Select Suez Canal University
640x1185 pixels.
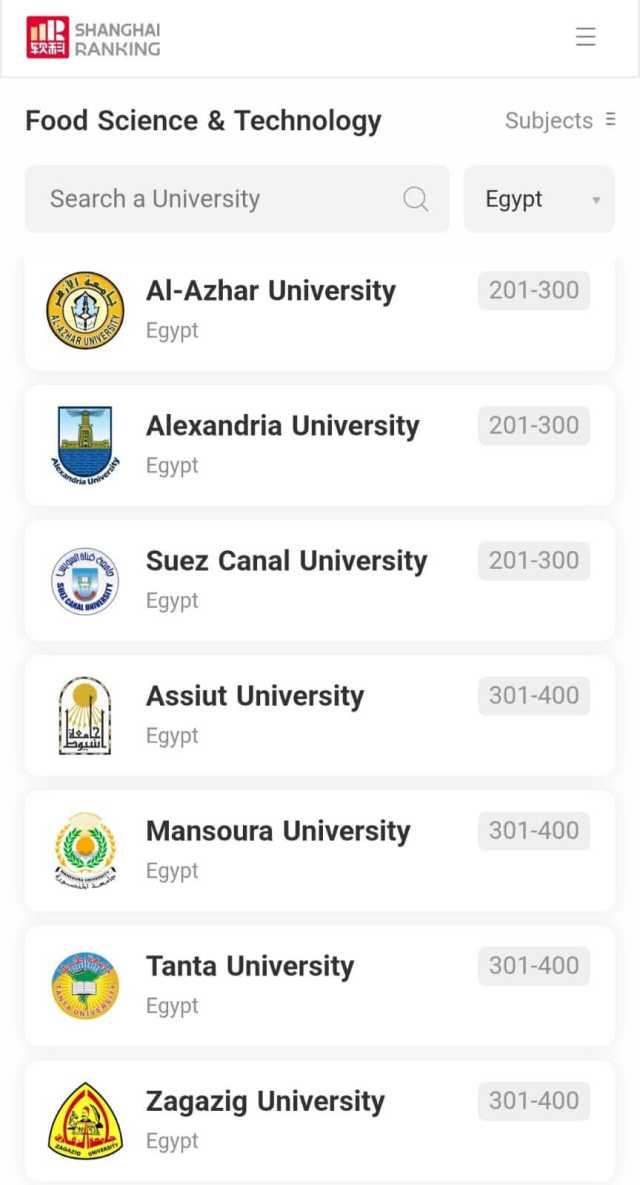pyautogui.click(x=286, y=561)
